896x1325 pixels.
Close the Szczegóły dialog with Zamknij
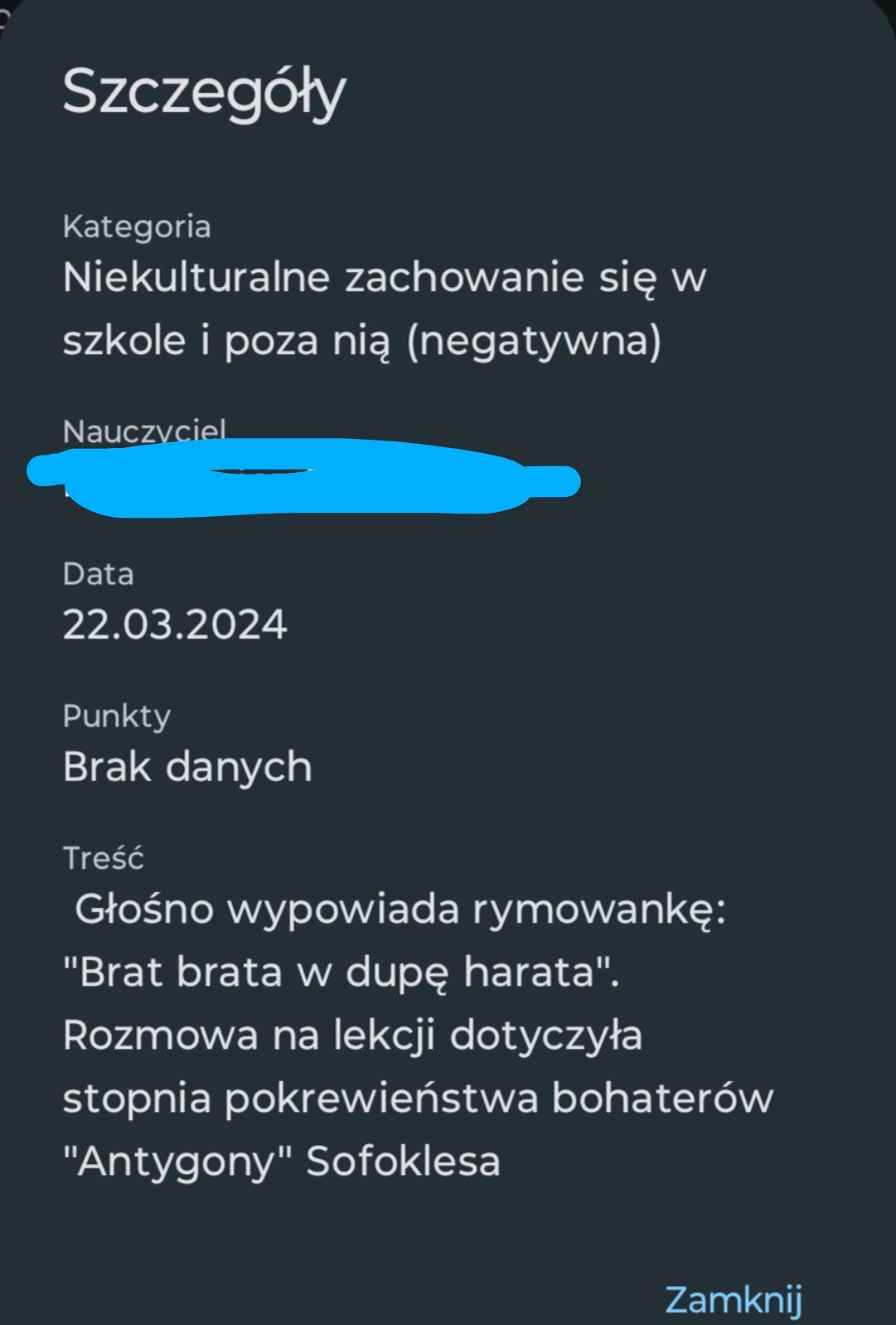(x=733, y=1299)
